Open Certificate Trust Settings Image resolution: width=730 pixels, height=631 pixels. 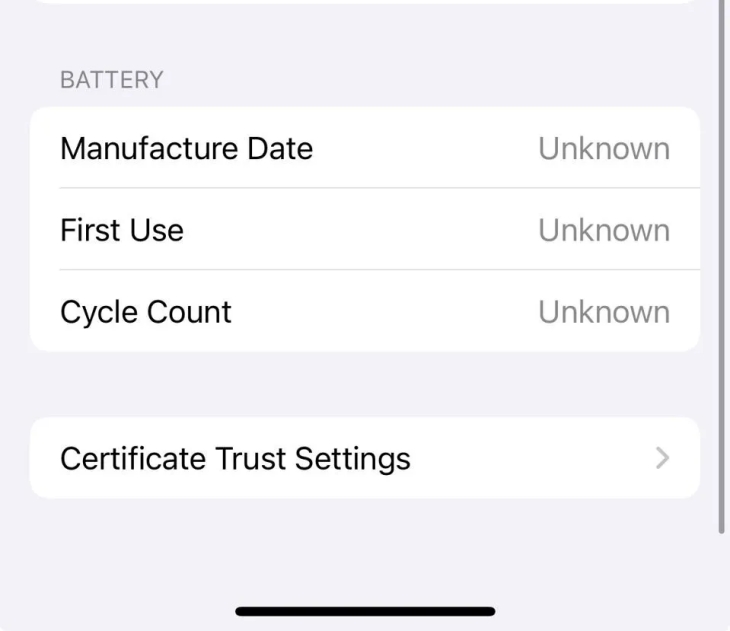pyautogui.click(x=364, y=459)
